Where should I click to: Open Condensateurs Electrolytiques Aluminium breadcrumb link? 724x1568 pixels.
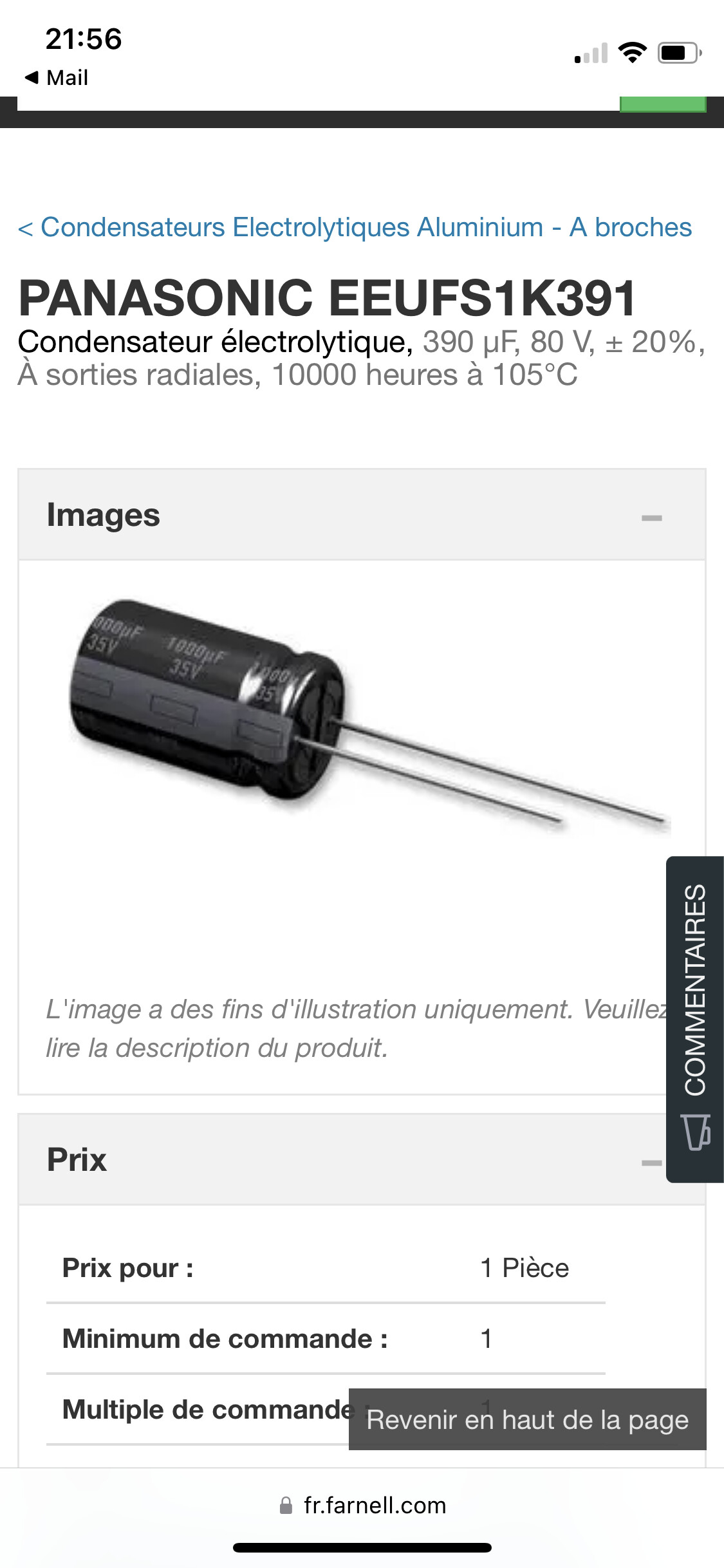355,228
